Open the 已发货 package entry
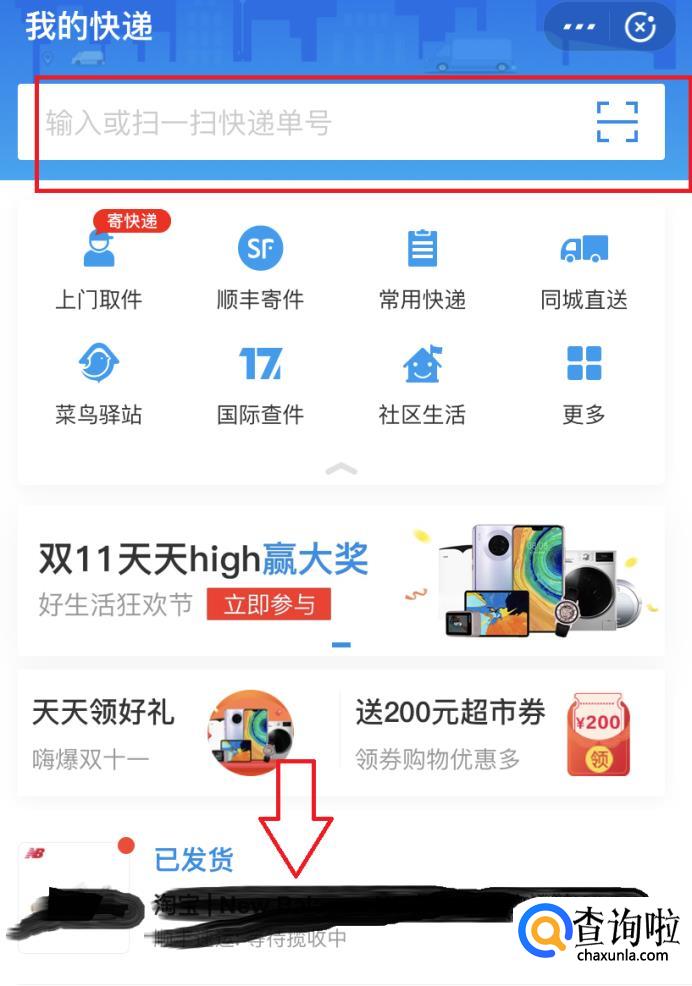This screenshot has height=986, width=692. pyautogui.click(x=300, y=895)
